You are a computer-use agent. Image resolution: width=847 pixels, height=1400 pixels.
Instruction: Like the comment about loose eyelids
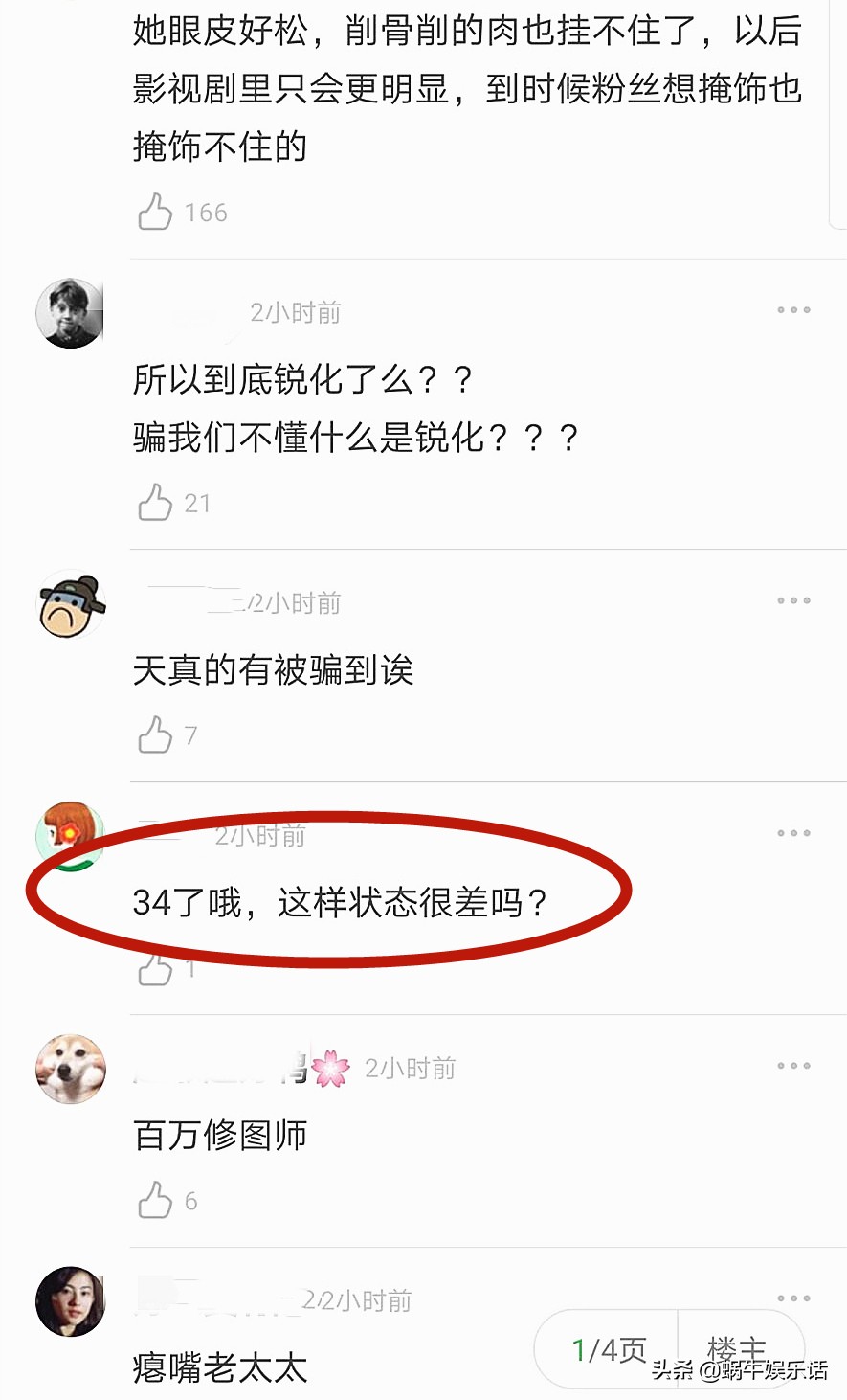tap(155, 212)
